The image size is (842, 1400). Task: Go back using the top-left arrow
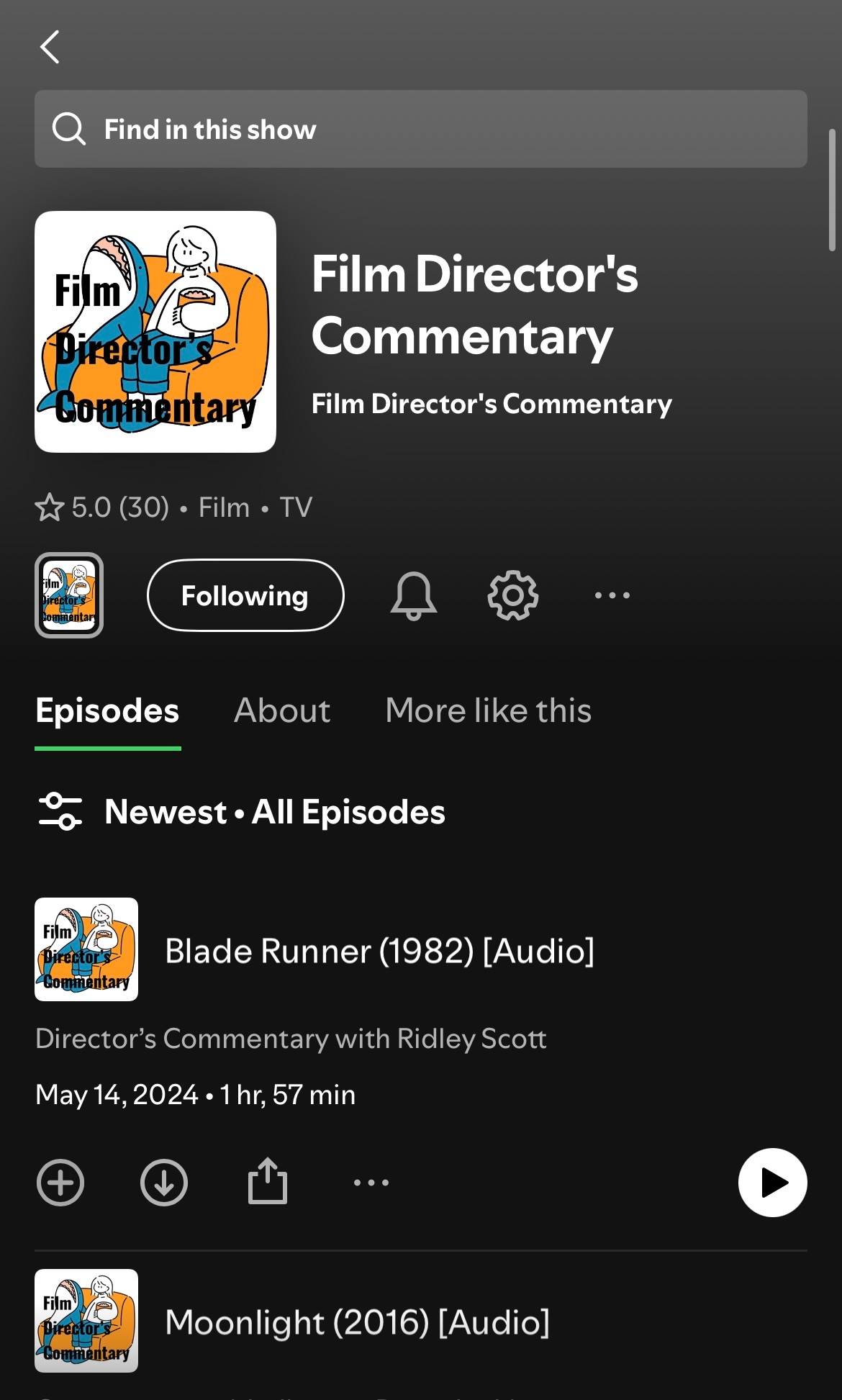pos(50,48)
